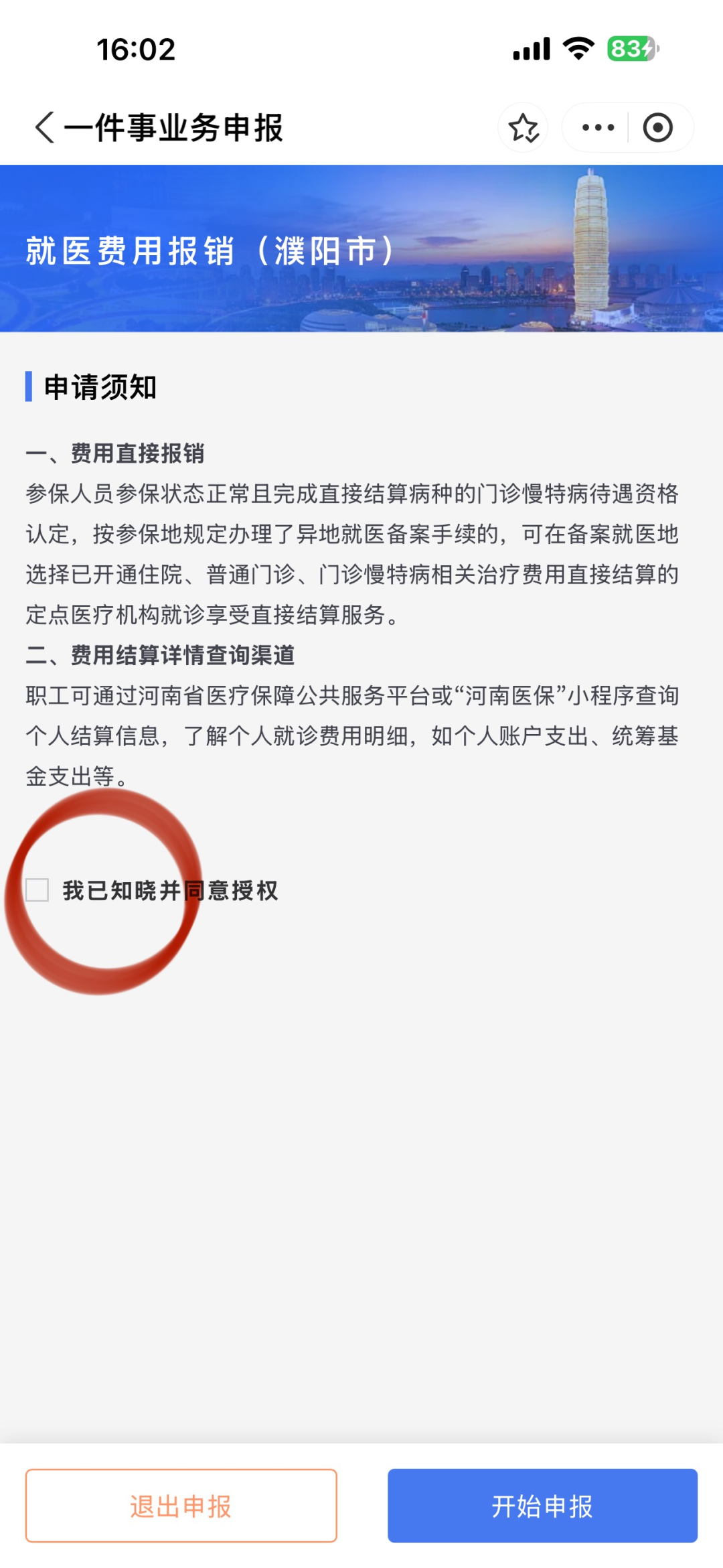Check the 我已知晓并同意授权 checkbox
723x1568 pixels.
tap(37, 890)
